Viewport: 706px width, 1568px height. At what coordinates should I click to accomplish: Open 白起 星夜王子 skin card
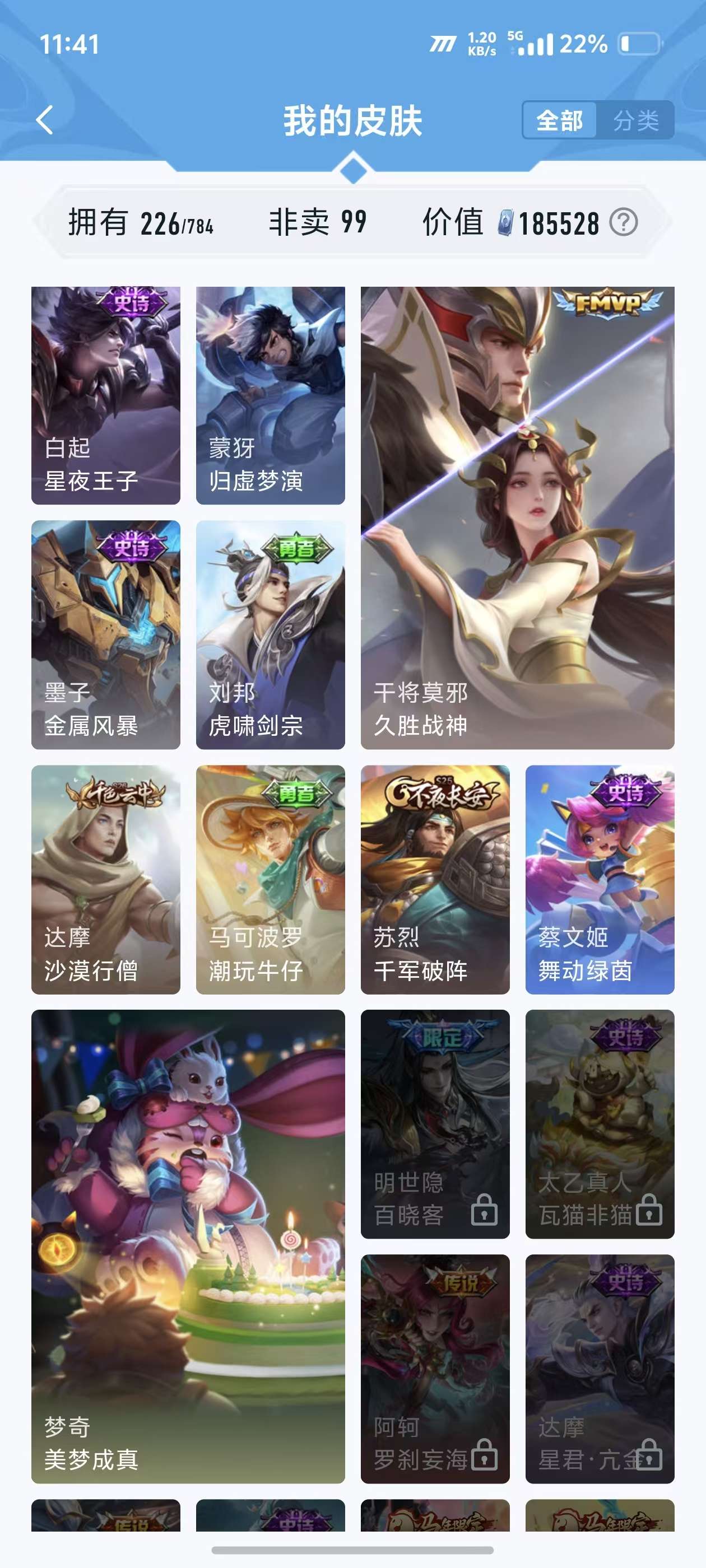tap(106, 396)
